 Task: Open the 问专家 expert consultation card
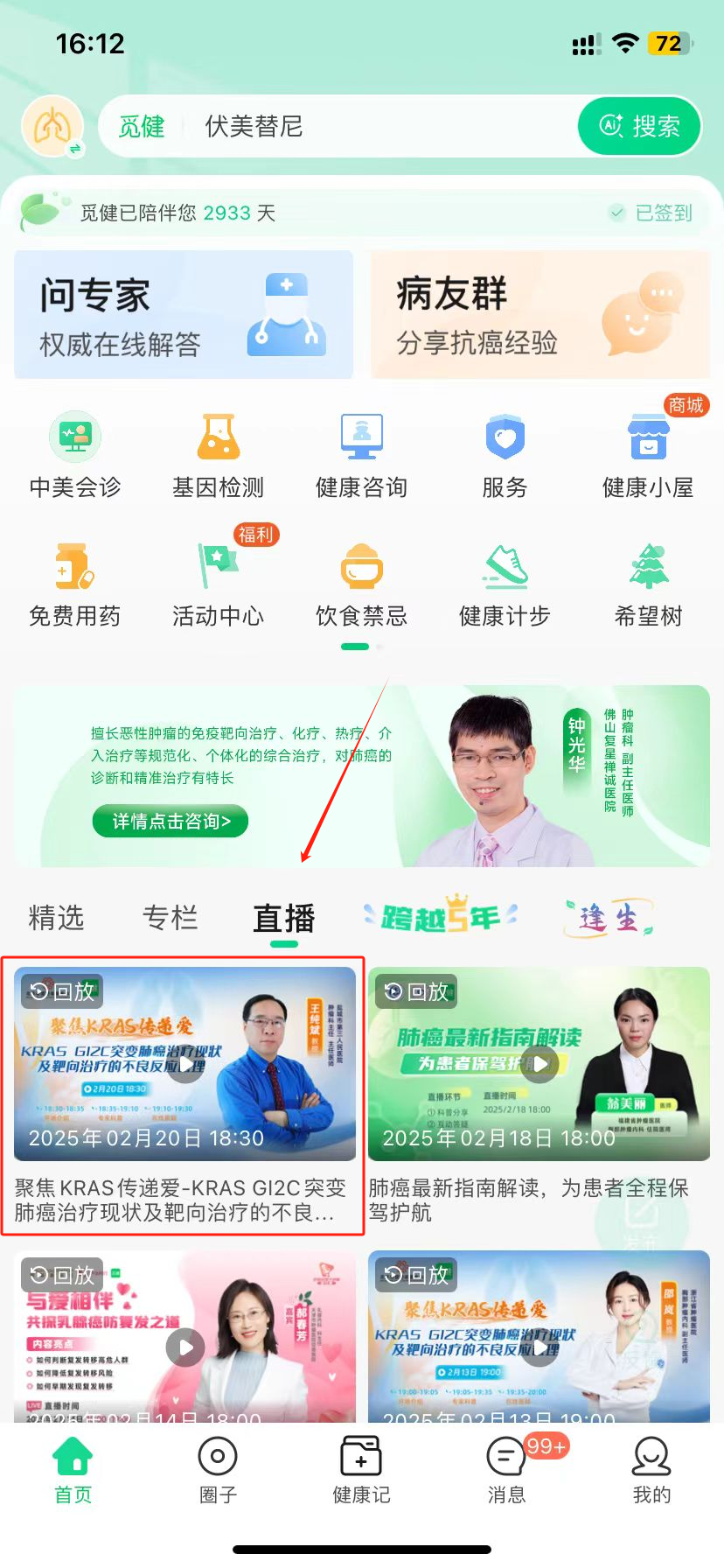[x=184, y=315]
